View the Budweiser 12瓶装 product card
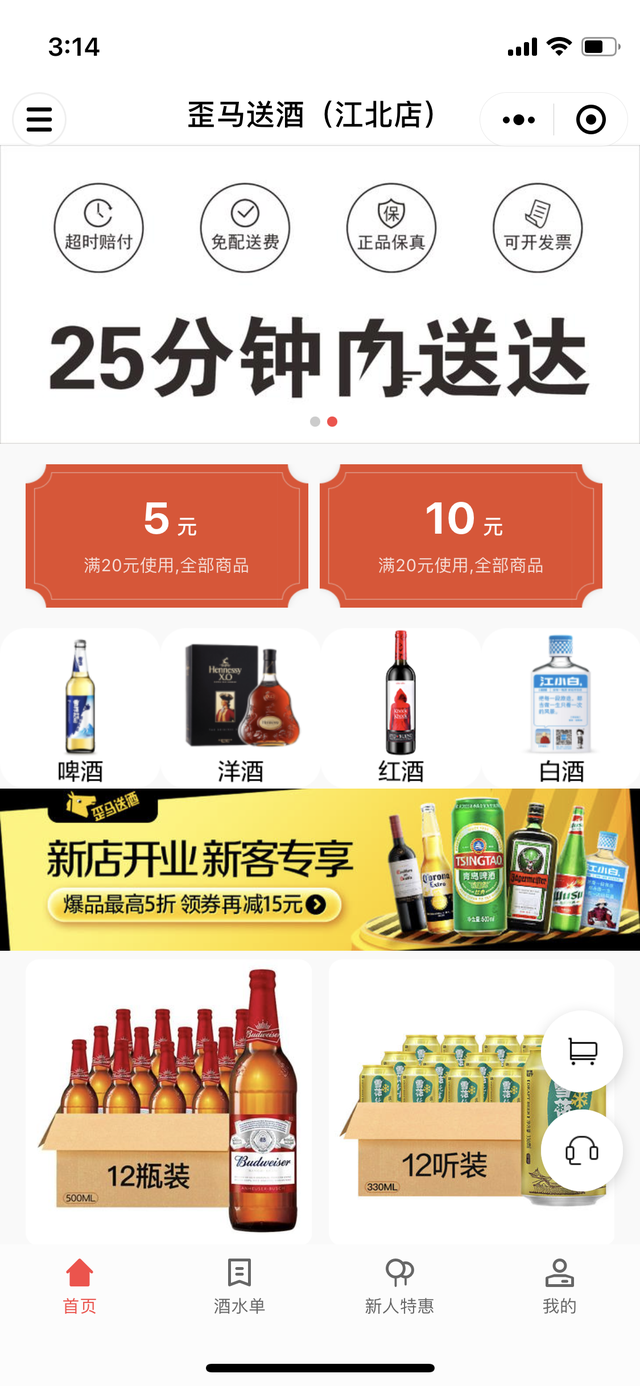 (x=168, y=1100)
